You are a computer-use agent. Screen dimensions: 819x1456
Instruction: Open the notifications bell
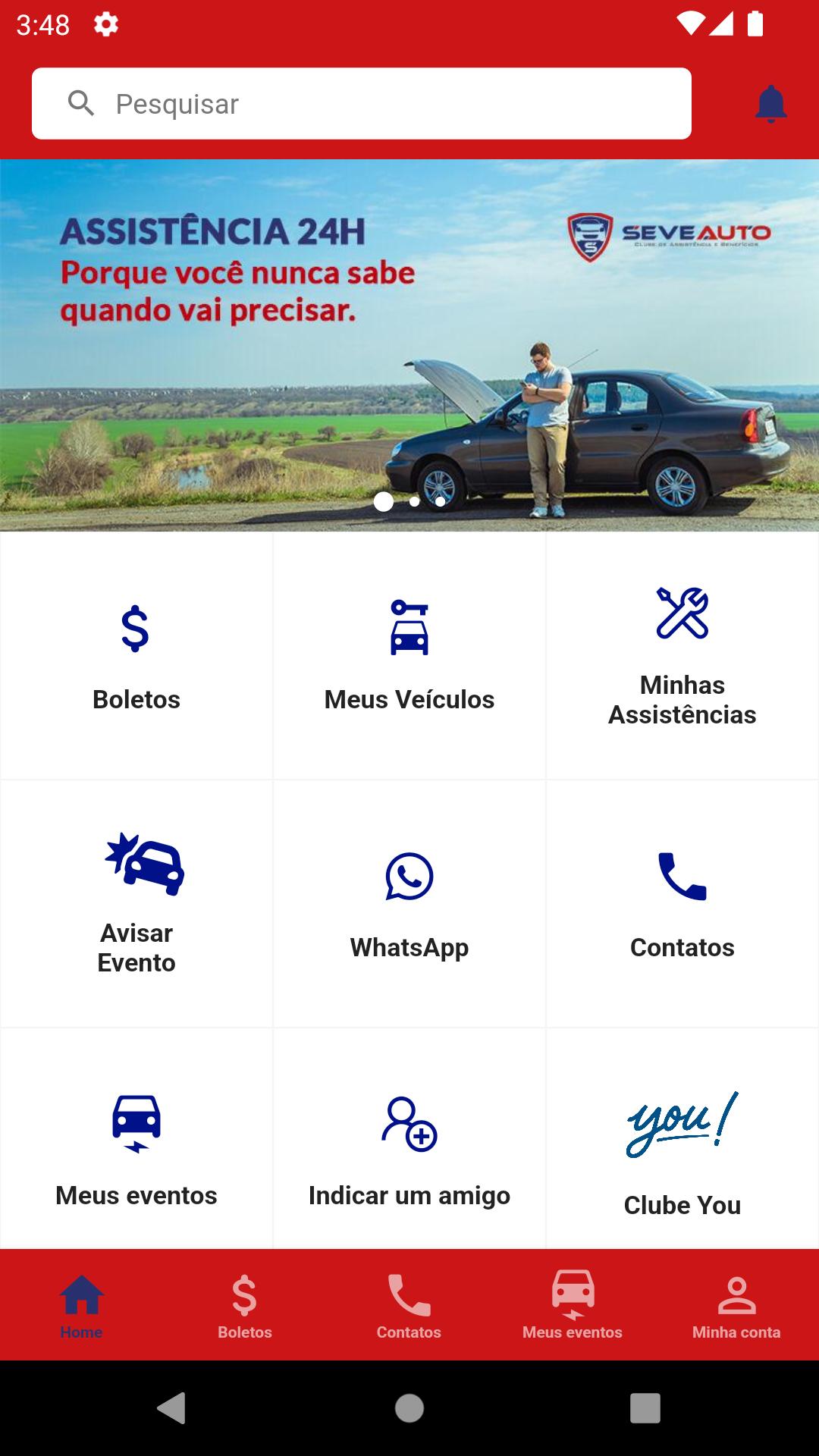(x=770, y=104)
